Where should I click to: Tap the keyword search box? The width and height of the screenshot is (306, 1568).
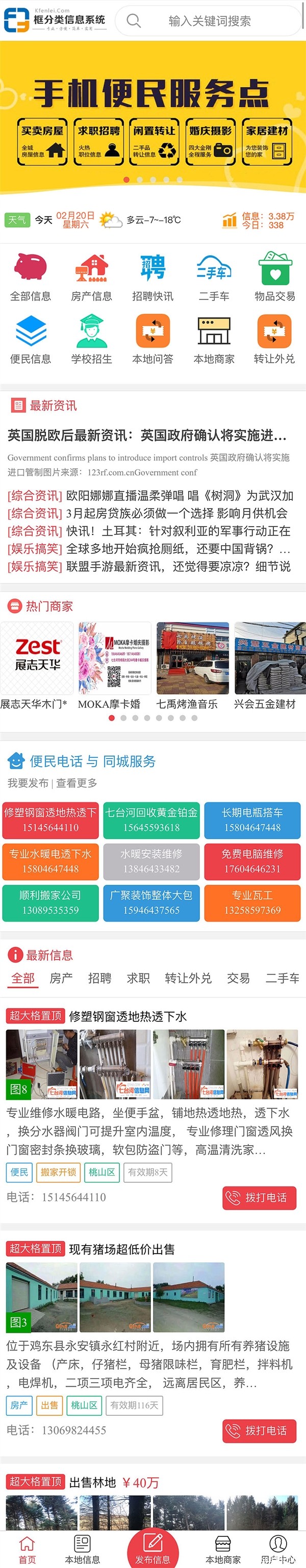click(x=209, y=21)
